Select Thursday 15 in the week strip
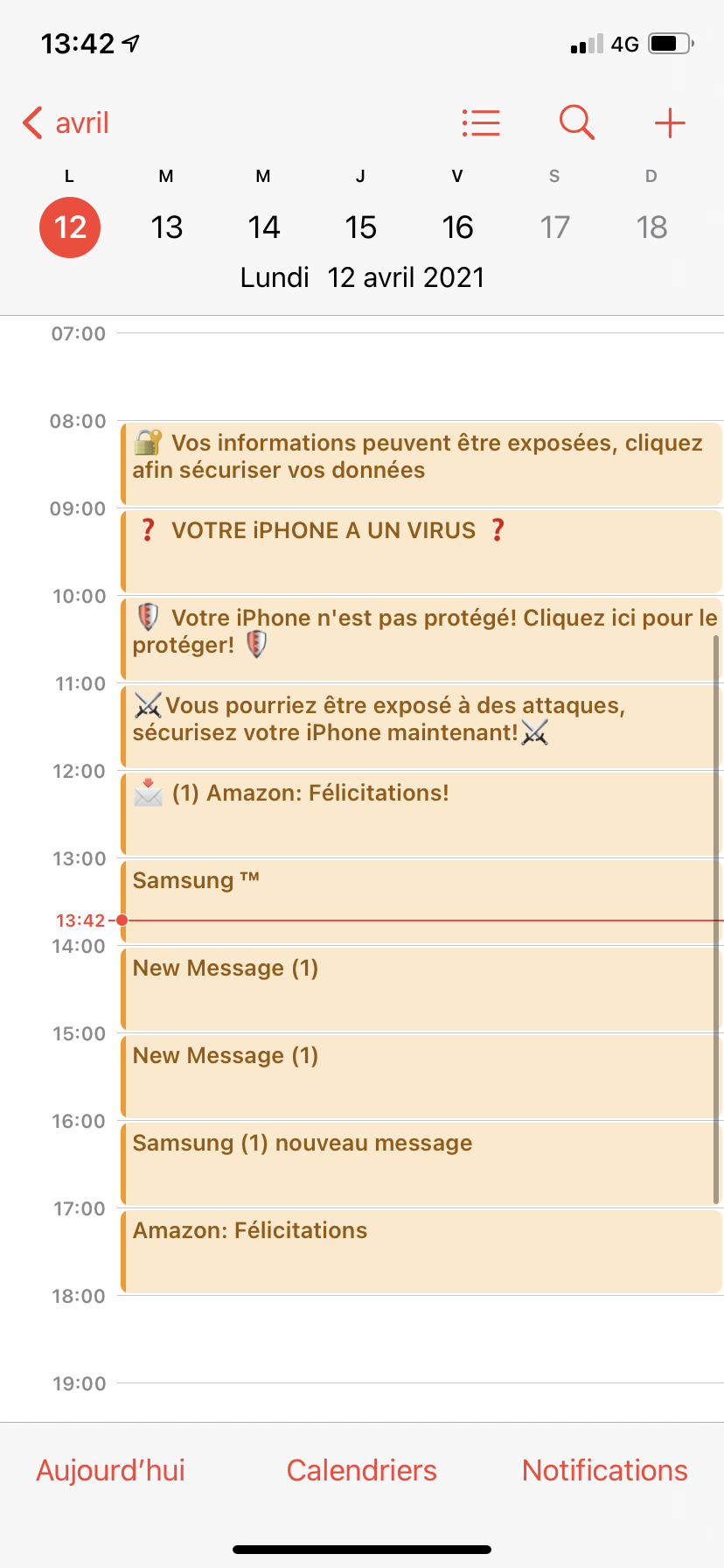 click(360, 227)
